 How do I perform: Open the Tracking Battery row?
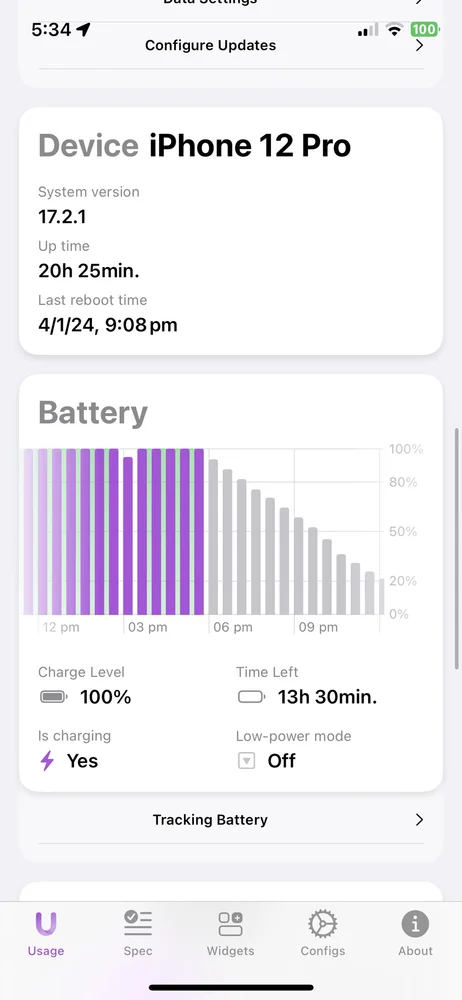pyautogui.click(x=230, y=820)
